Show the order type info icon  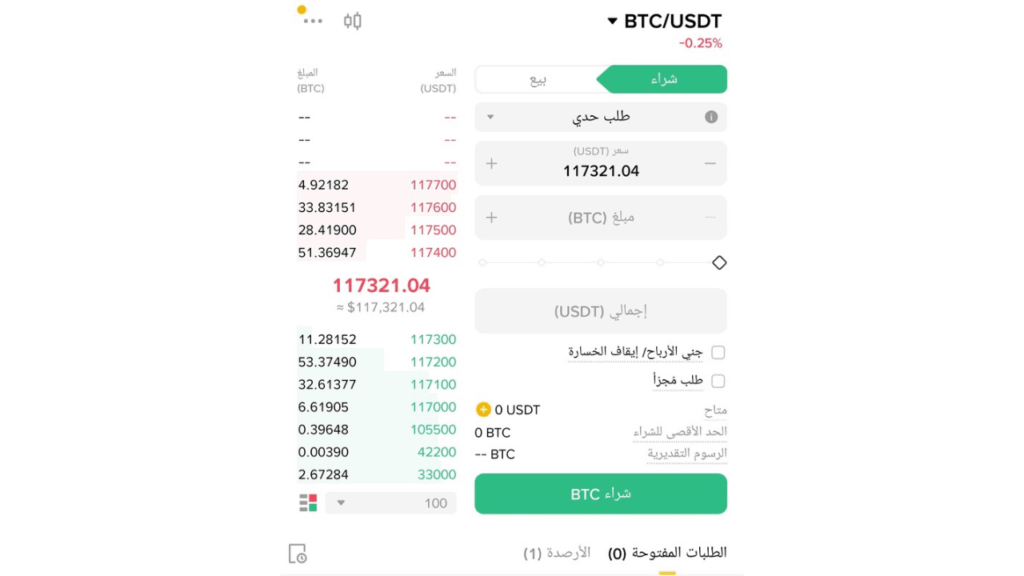click(711, 117)
